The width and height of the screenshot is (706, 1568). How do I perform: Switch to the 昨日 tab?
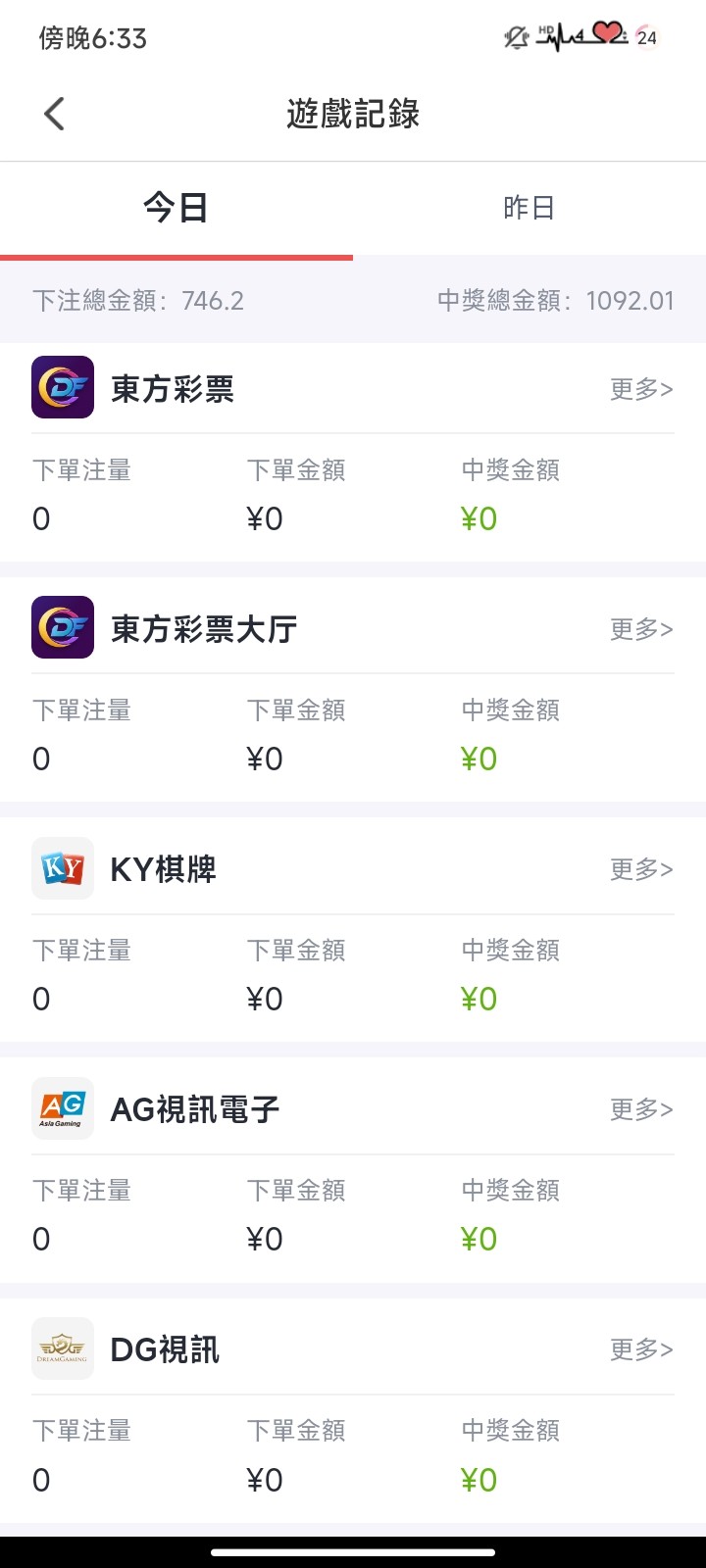tap(529, 207)
